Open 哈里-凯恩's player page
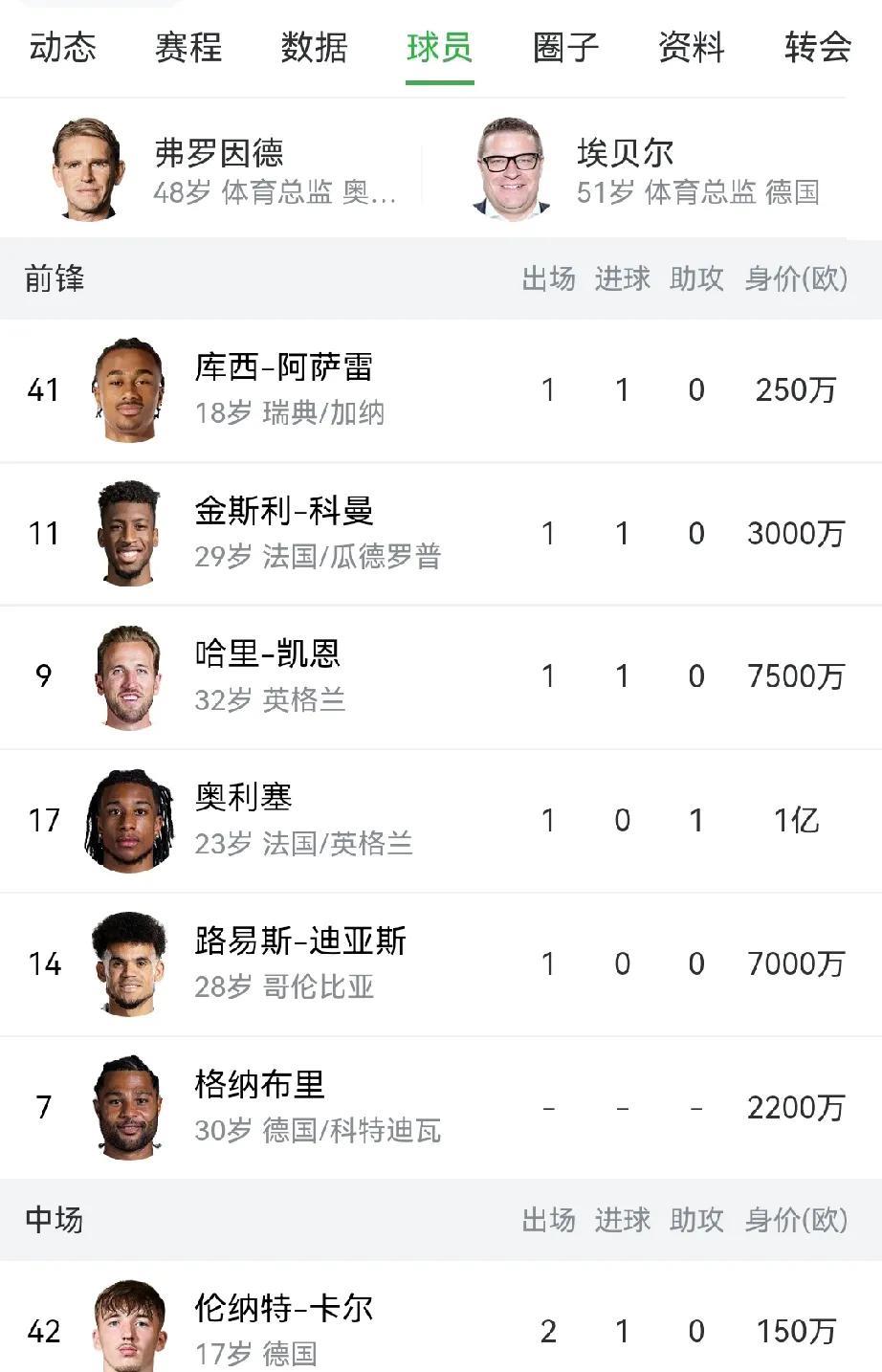 [441, 677]
